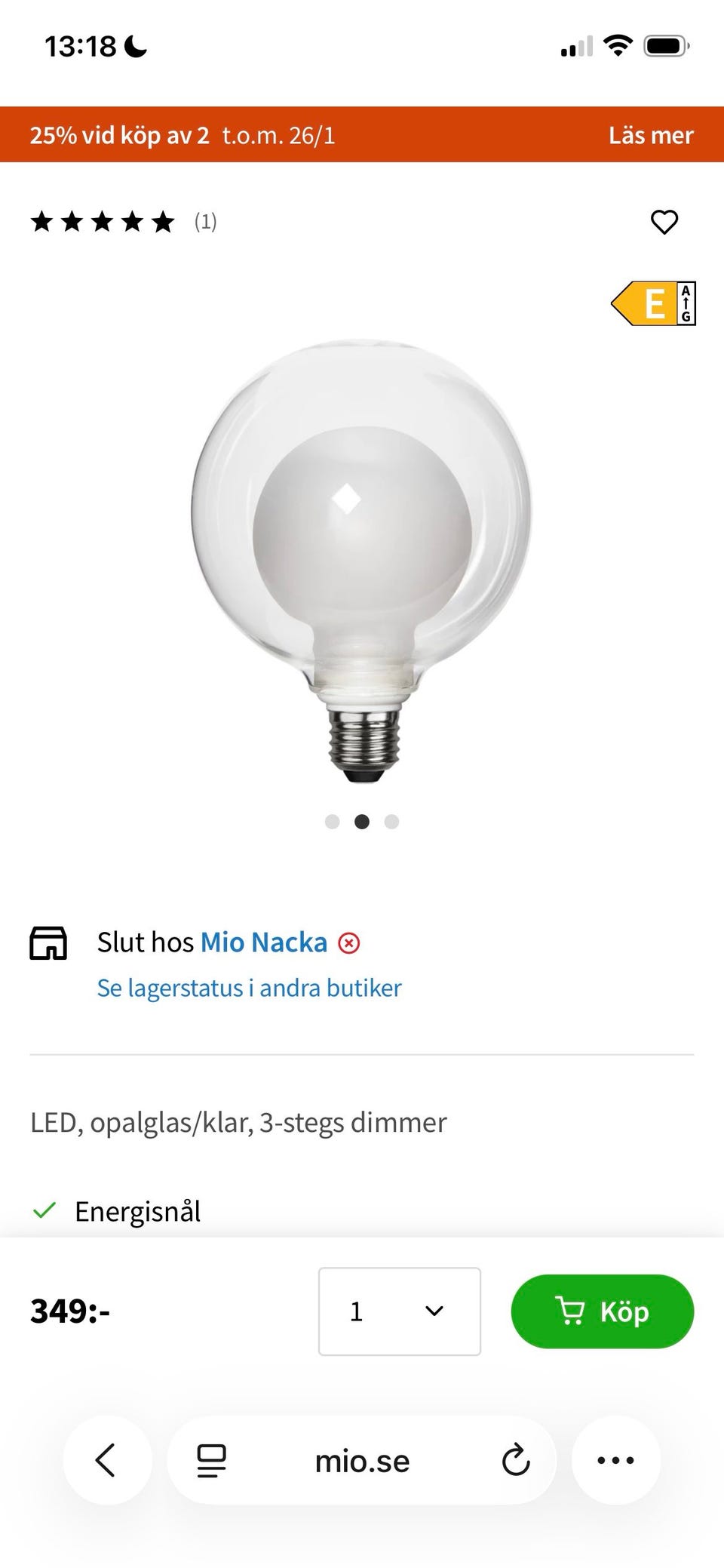The width and height of the screenshot is (724, 1568).
Task: Select the middle carousel dot
Action: (362, 821)
